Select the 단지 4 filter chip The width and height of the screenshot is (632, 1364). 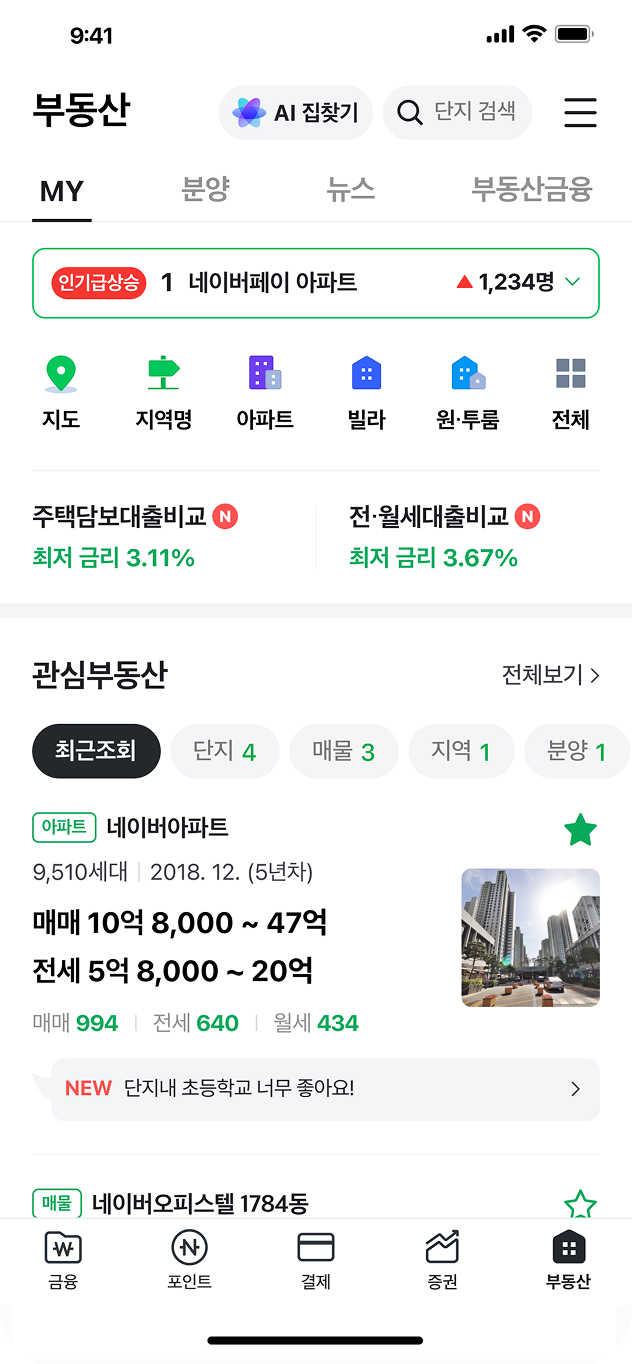224,751
